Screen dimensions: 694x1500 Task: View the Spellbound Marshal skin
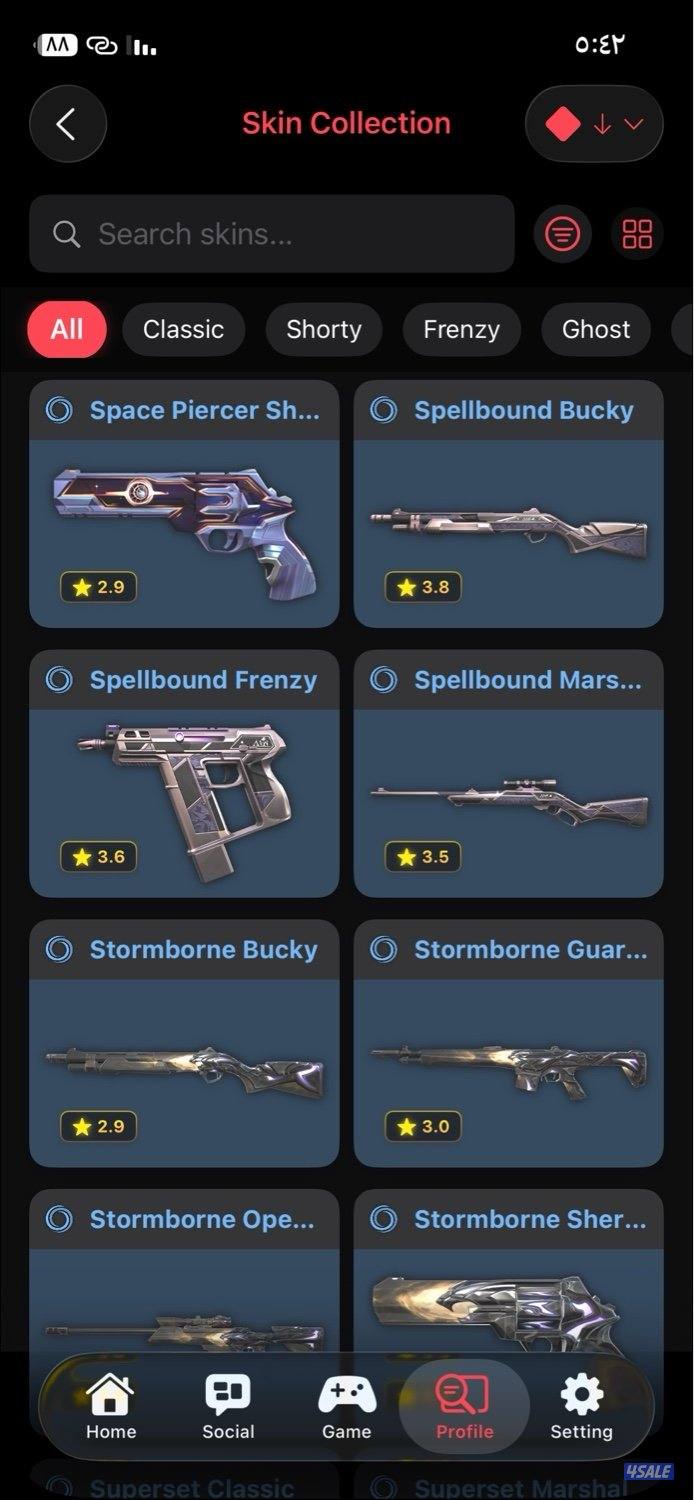(508, 774)
